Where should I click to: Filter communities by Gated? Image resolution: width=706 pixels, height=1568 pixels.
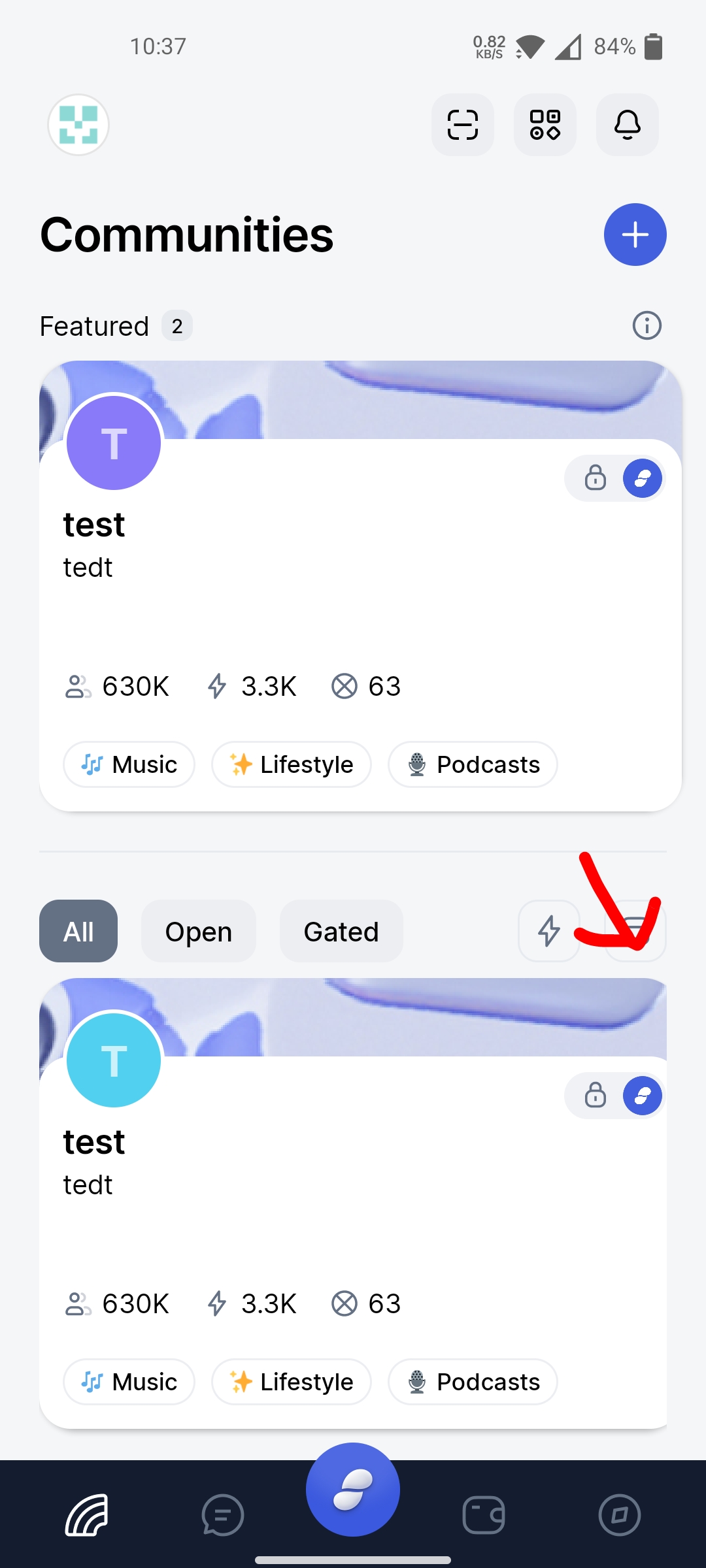pyautogui.click(x=341, y=931)
